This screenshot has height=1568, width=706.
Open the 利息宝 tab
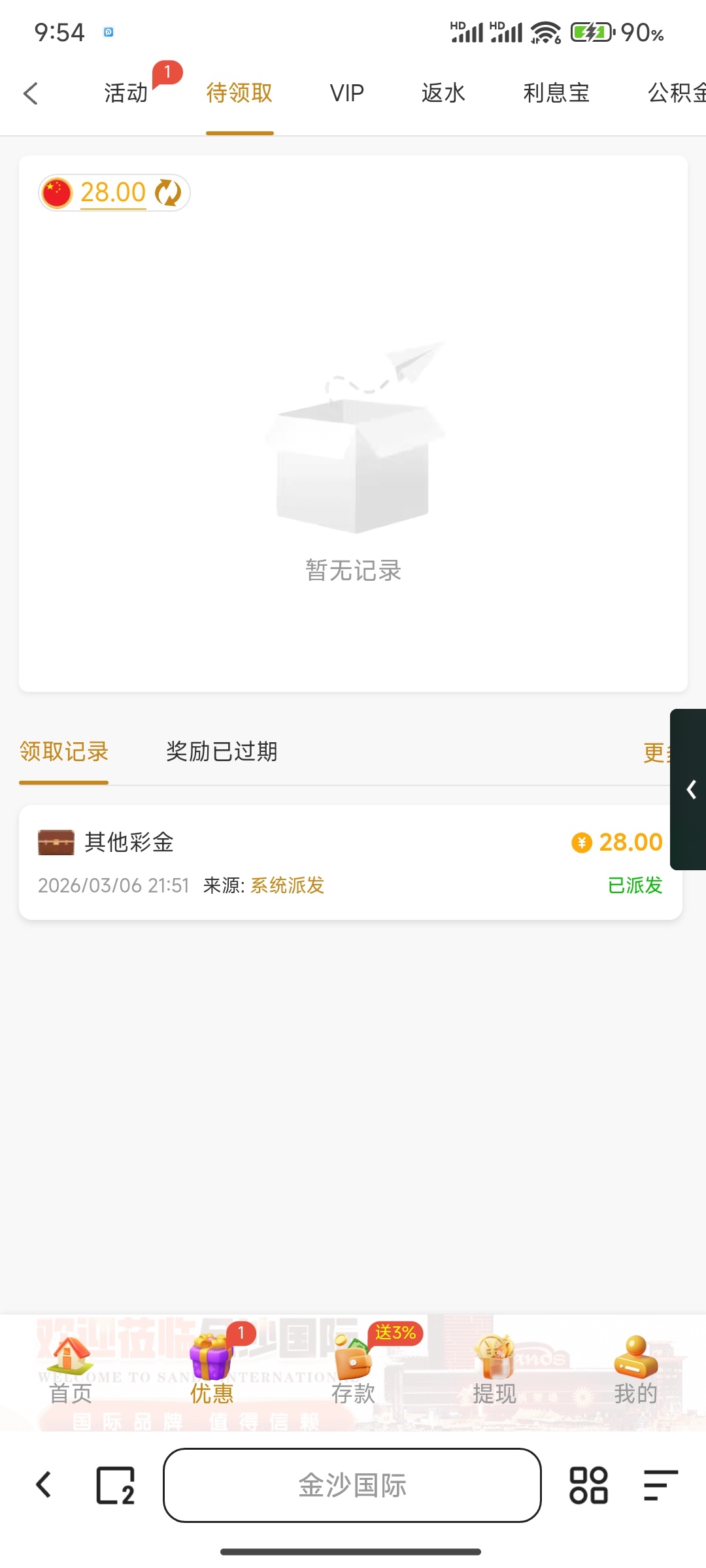(556, 93)
